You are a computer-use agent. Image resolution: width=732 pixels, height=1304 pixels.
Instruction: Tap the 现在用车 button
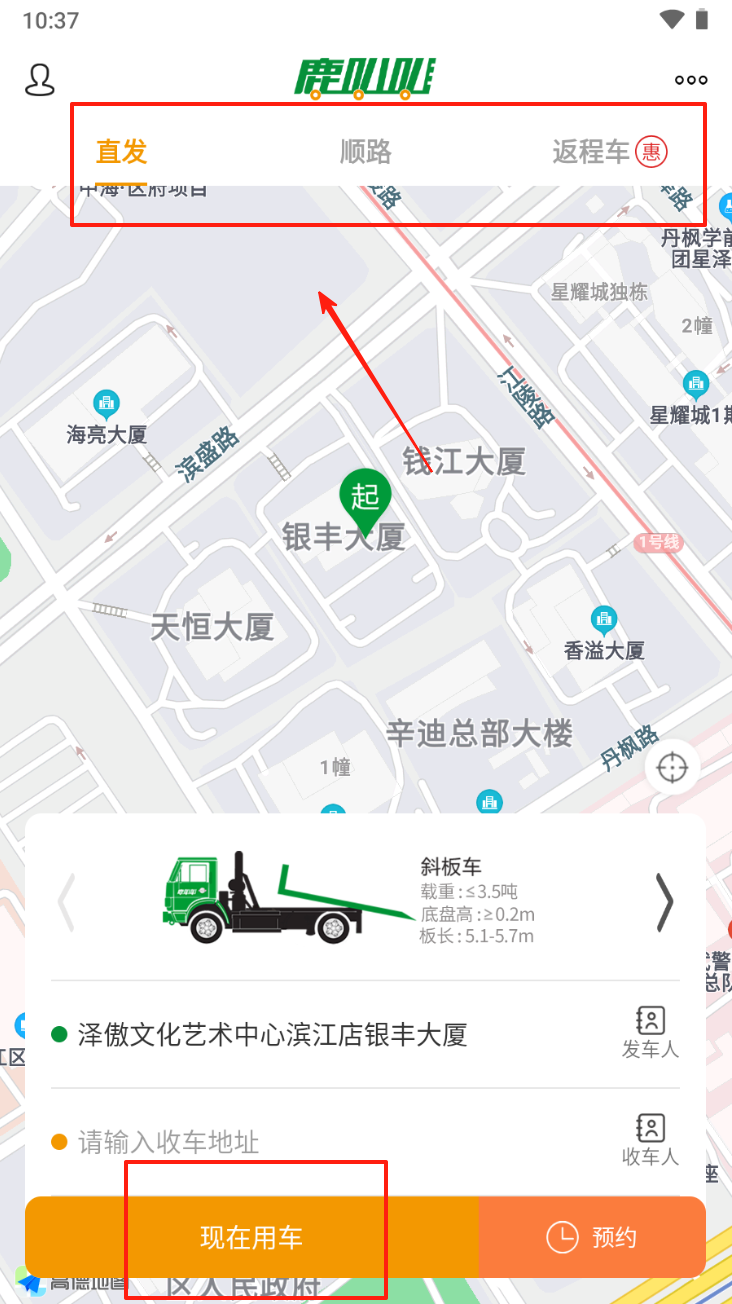pos(252,1238)
